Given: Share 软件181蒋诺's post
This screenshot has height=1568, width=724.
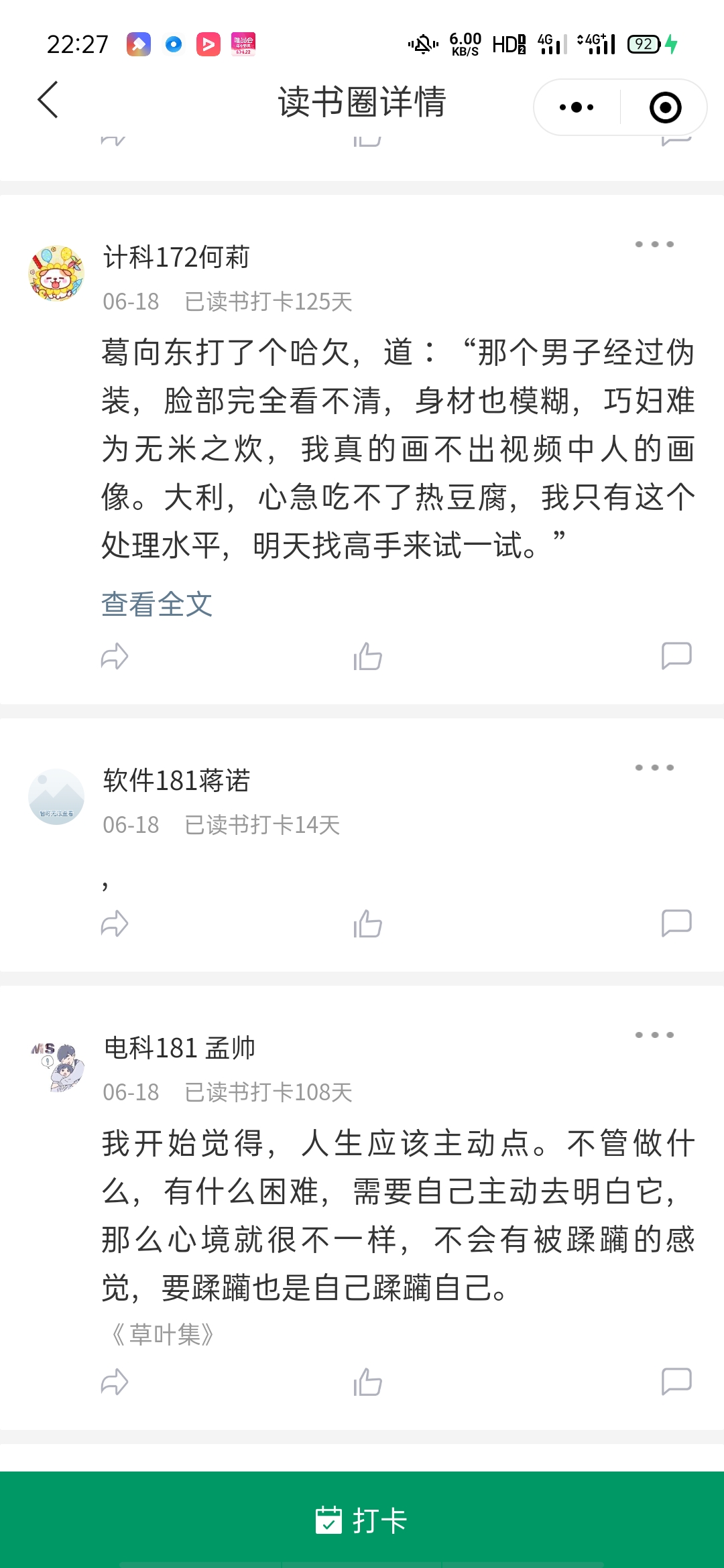Looking at the screenshot, I should click(x=115, y=923).
